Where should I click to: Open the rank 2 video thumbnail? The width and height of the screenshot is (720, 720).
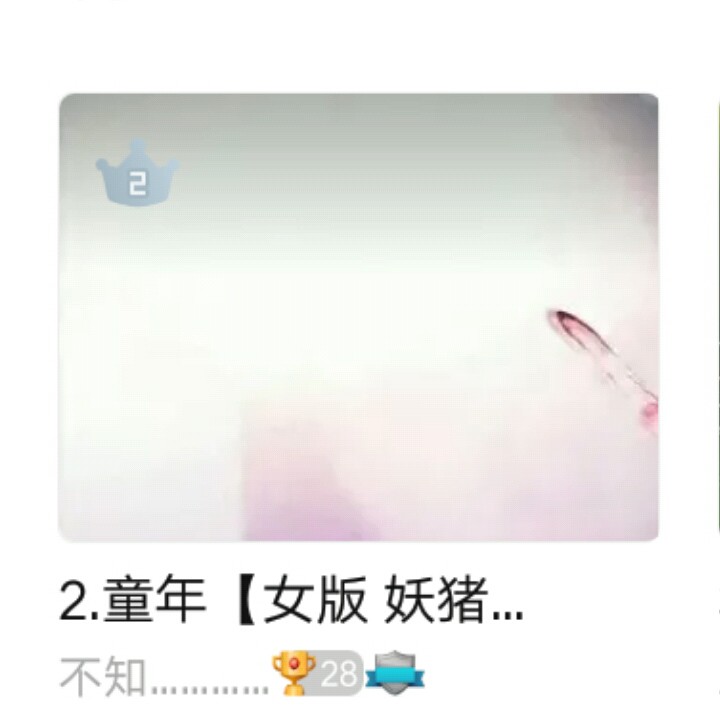point(358,317)
